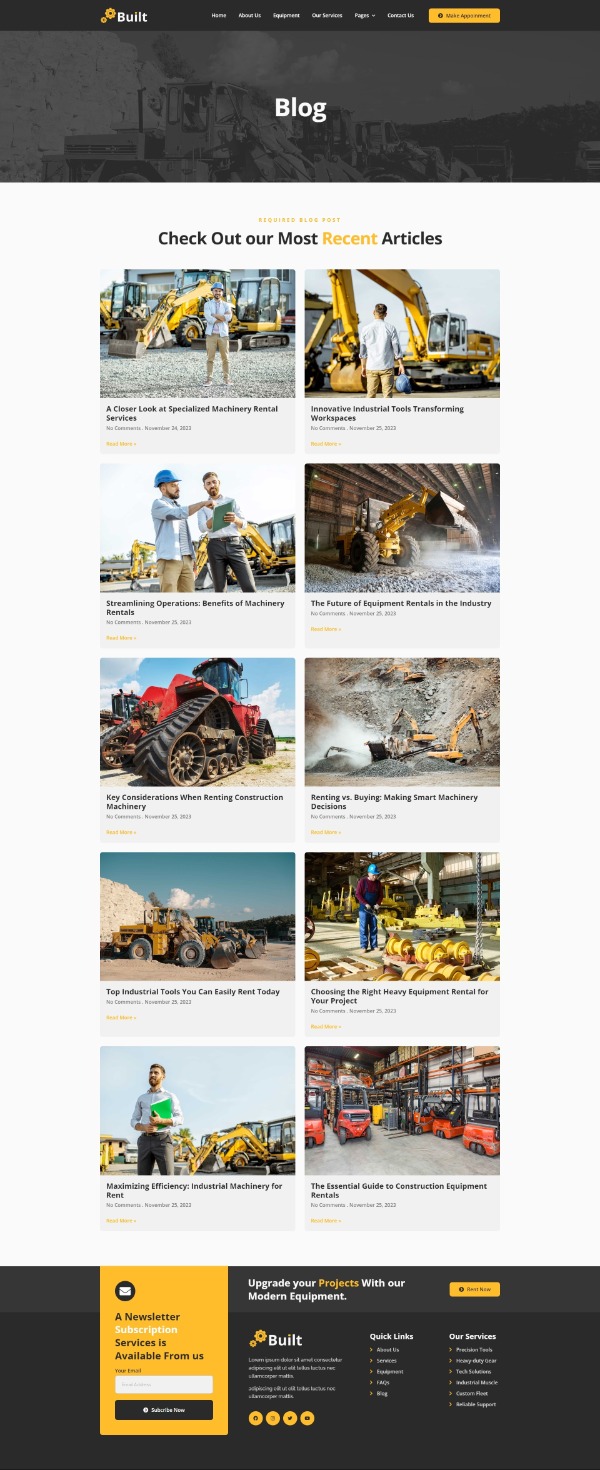Viewport: 600px width, 1470px height.
Task: Open FAQs in footer Quick Links
Action: click(x=383, y=1382)
